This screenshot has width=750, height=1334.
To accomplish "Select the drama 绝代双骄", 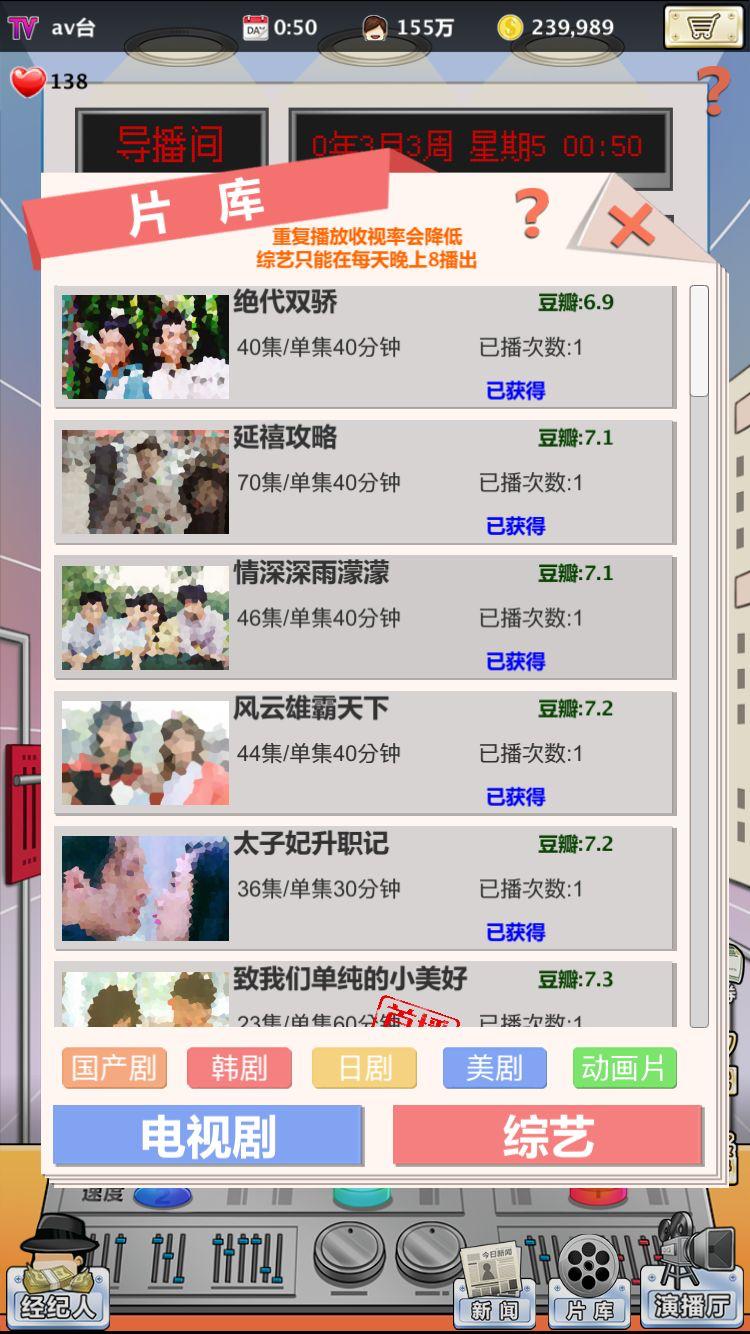I will (x=365, y=347).
